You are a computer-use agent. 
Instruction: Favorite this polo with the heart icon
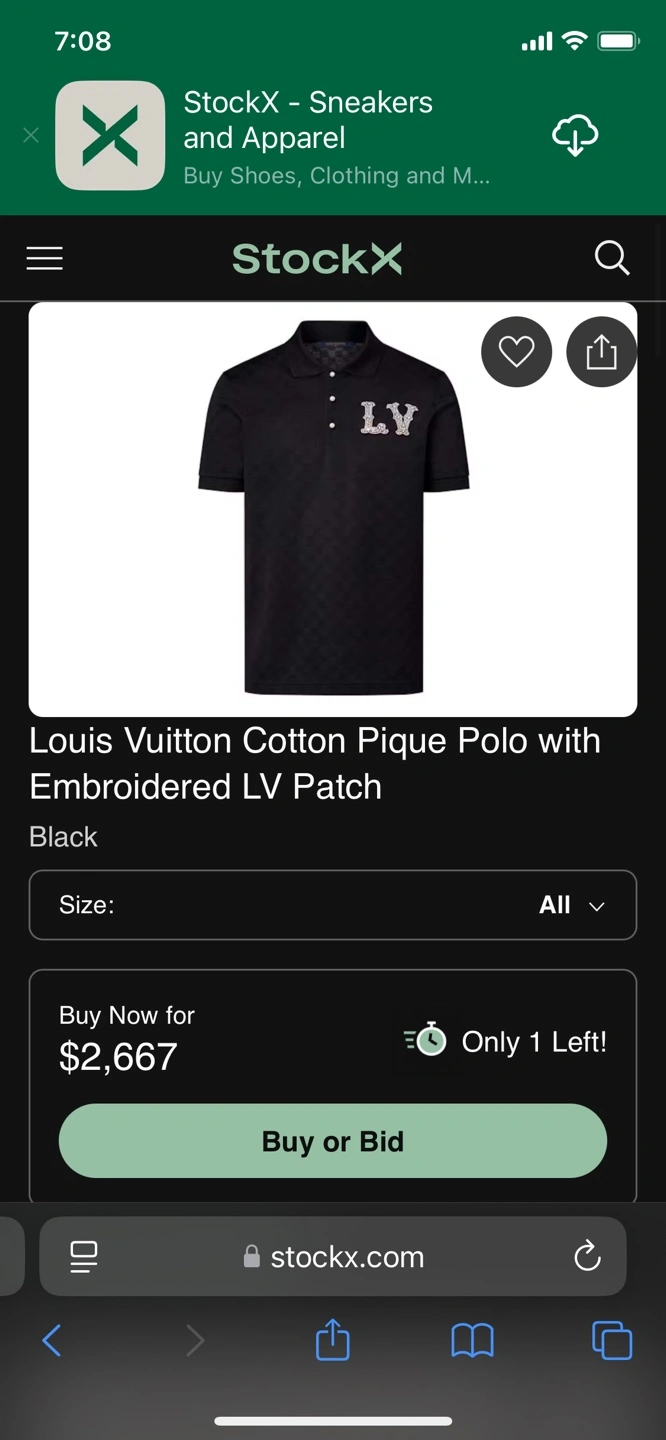tap(516, 352)
